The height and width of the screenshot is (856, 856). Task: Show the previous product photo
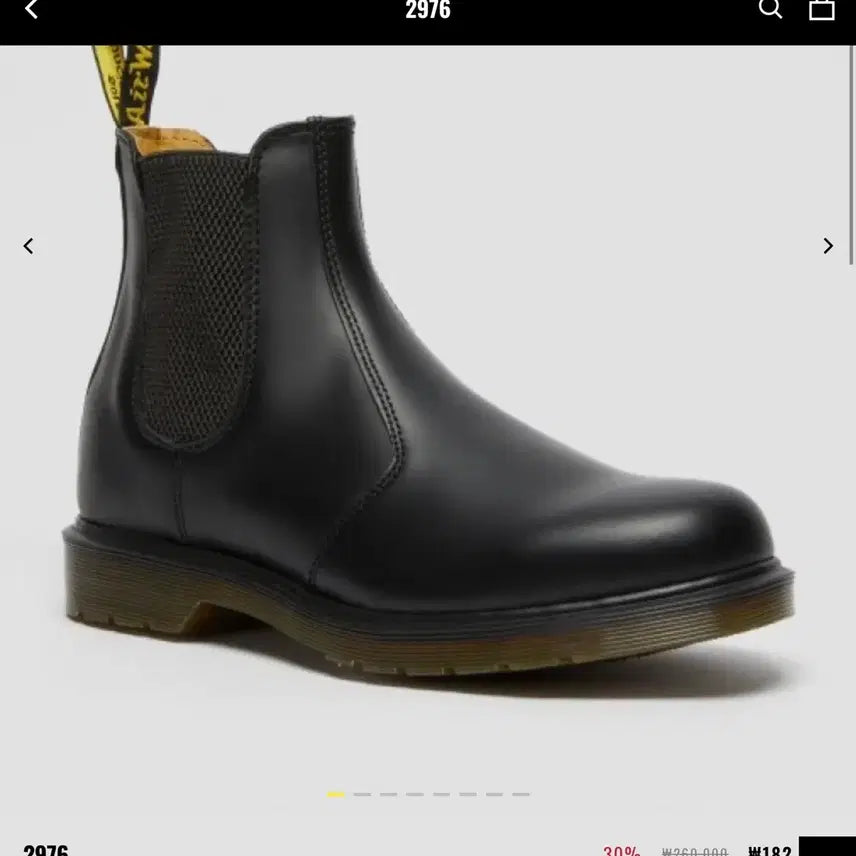28,246
